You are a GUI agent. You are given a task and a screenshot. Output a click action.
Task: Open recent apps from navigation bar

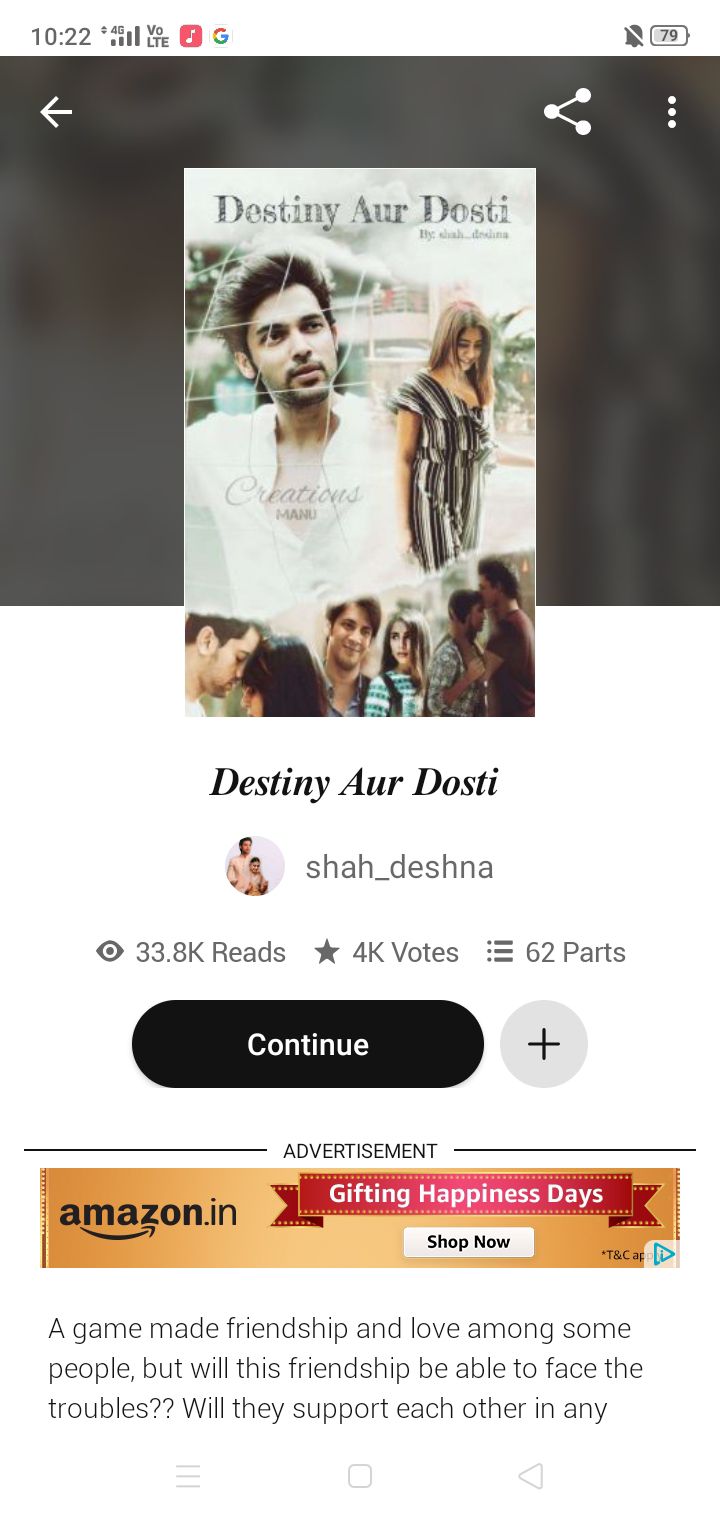188,1476
